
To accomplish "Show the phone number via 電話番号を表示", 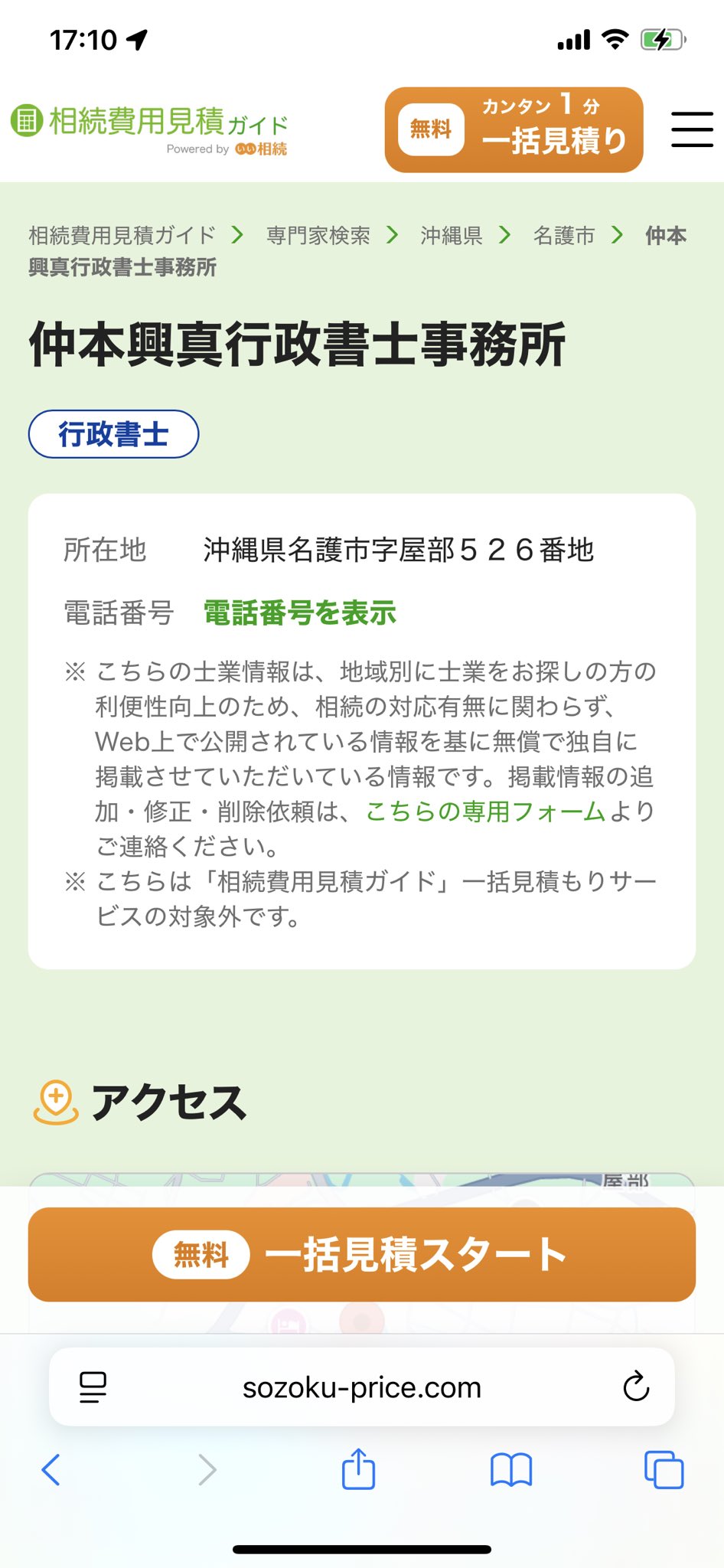I will 299,612.
